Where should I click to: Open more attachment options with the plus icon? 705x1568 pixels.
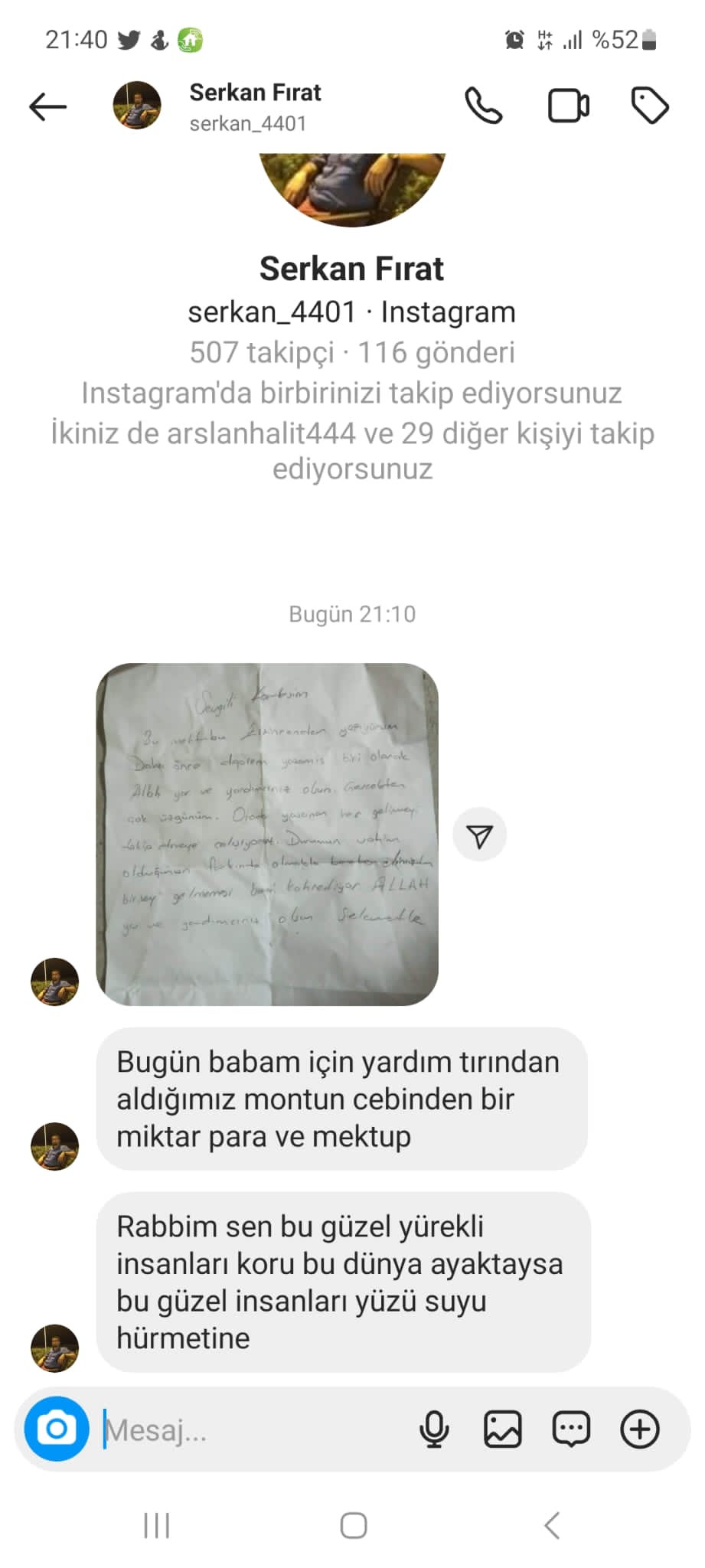click(x=638, y=1426)
